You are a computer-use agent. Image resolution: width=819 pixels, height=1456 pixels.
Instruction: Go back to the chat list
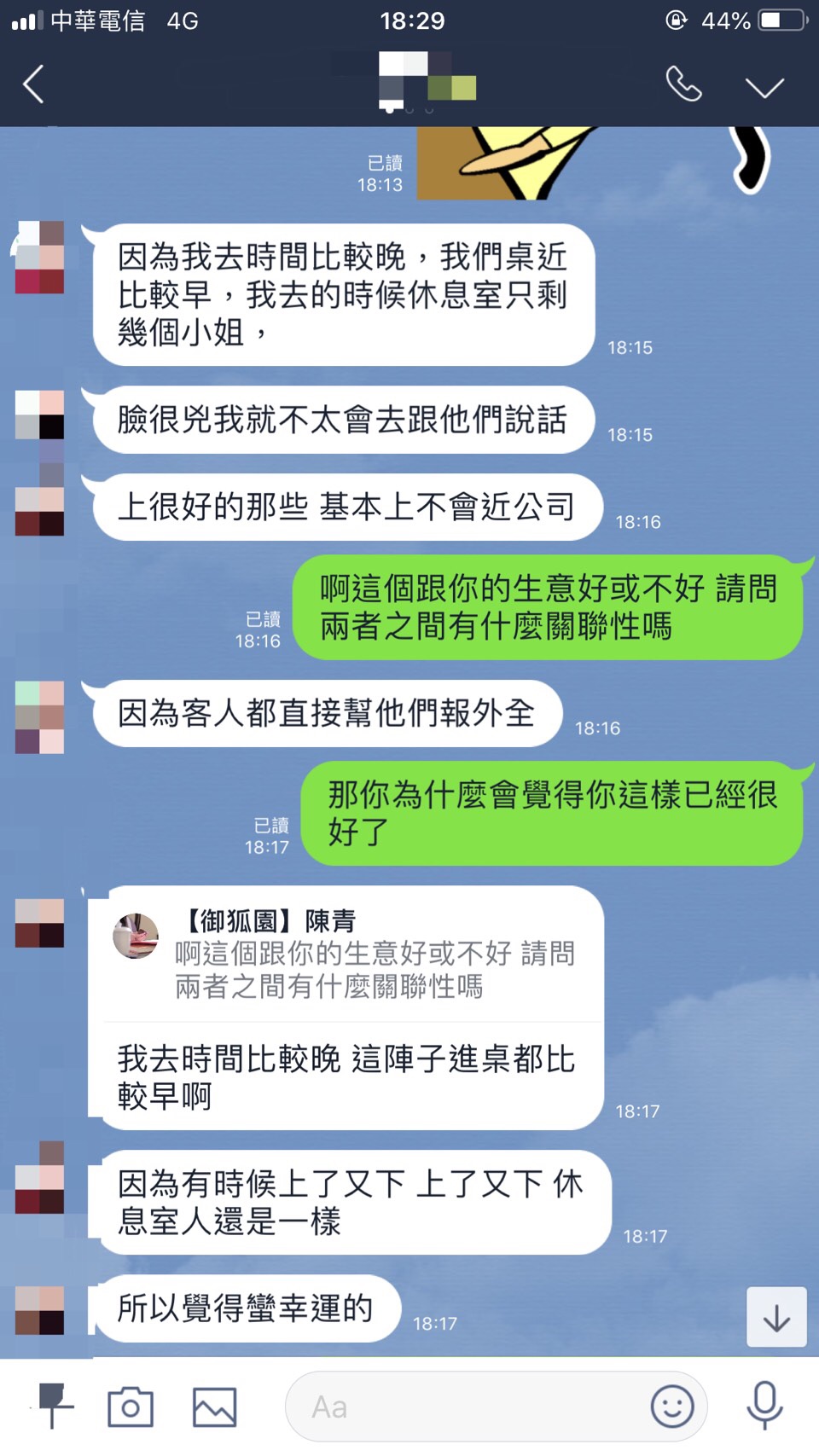pos(33,84)
